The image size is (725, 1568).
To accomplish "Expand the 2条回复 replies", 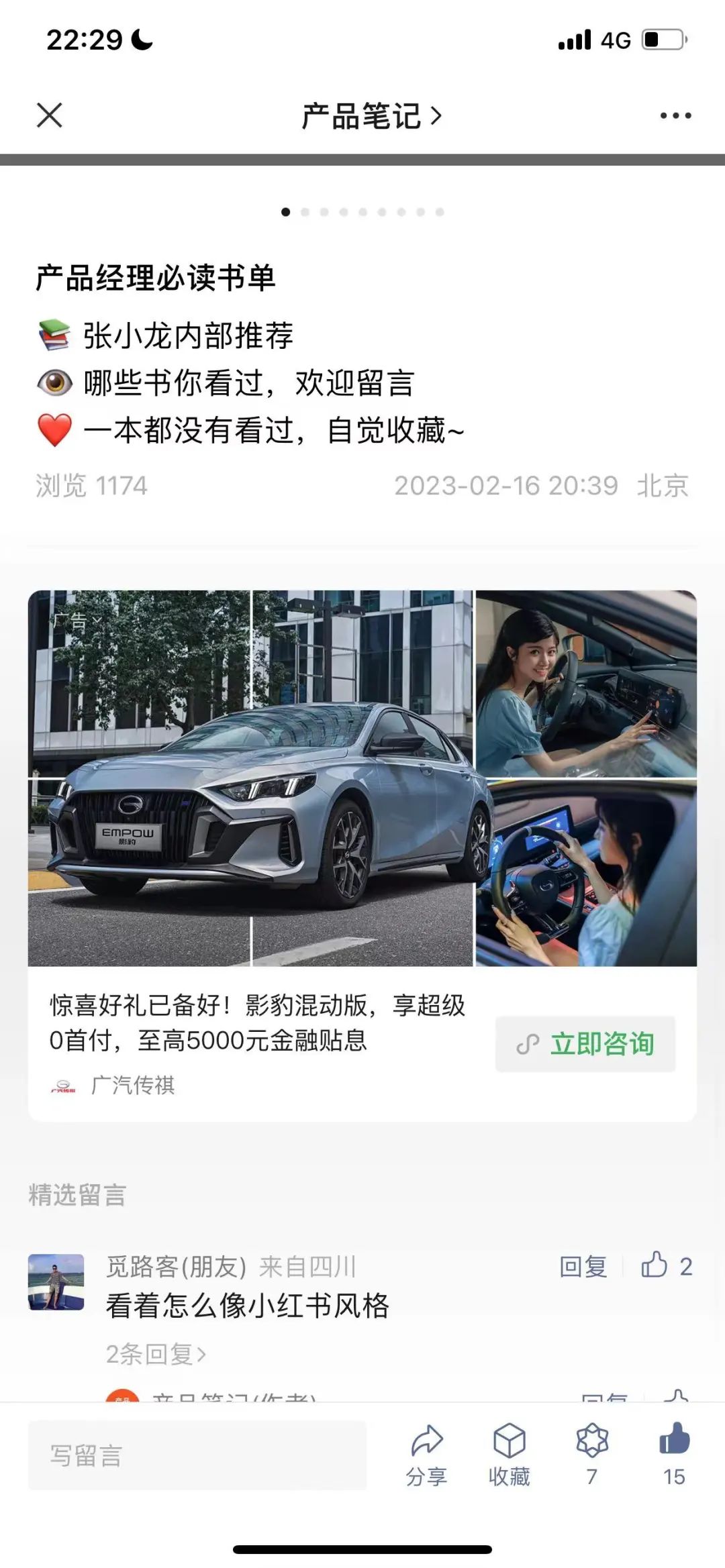I will tap(156, 1355).
